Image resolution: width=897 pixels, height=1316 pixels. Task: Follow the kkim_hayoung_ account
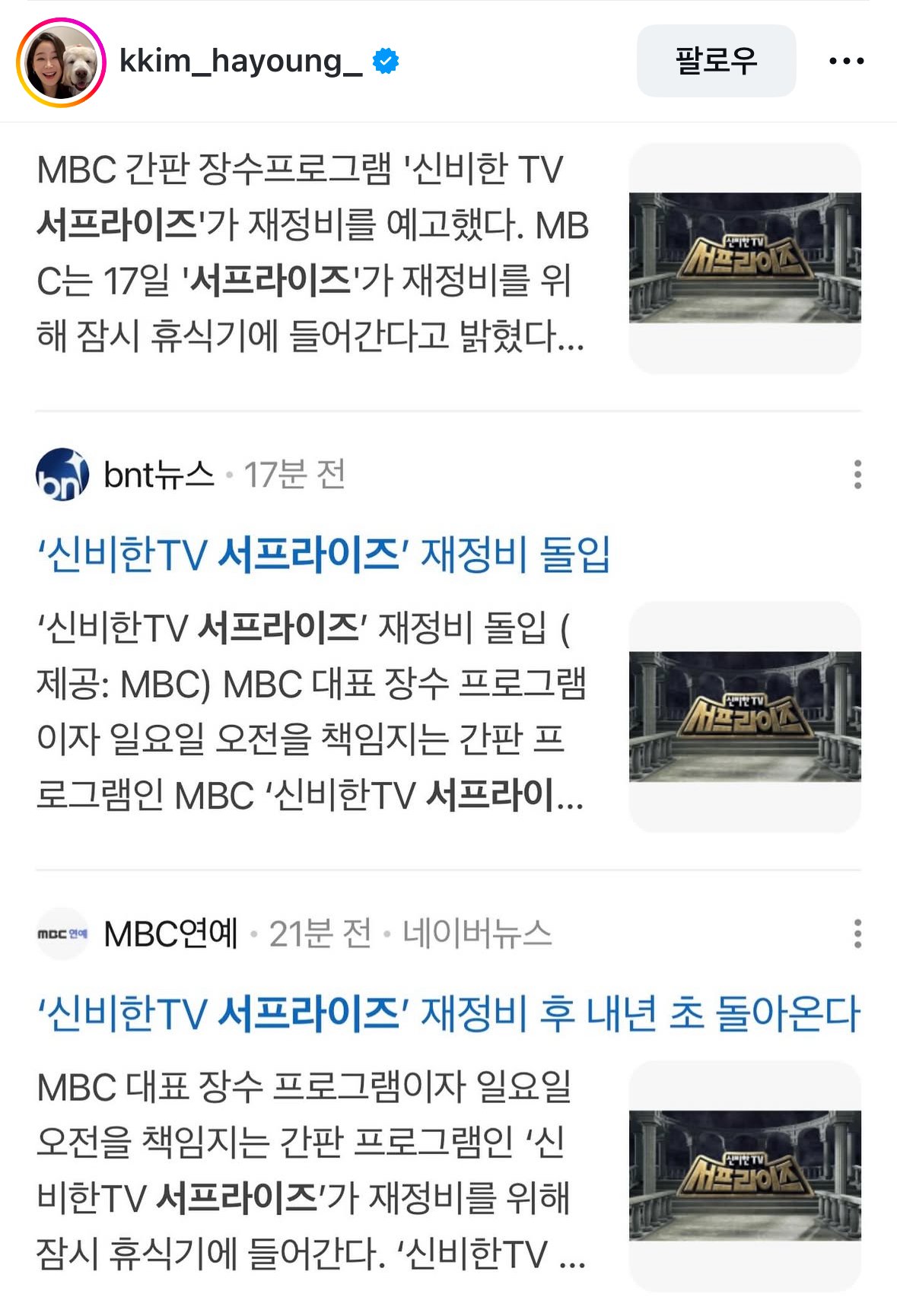click(x=716, y=61)
